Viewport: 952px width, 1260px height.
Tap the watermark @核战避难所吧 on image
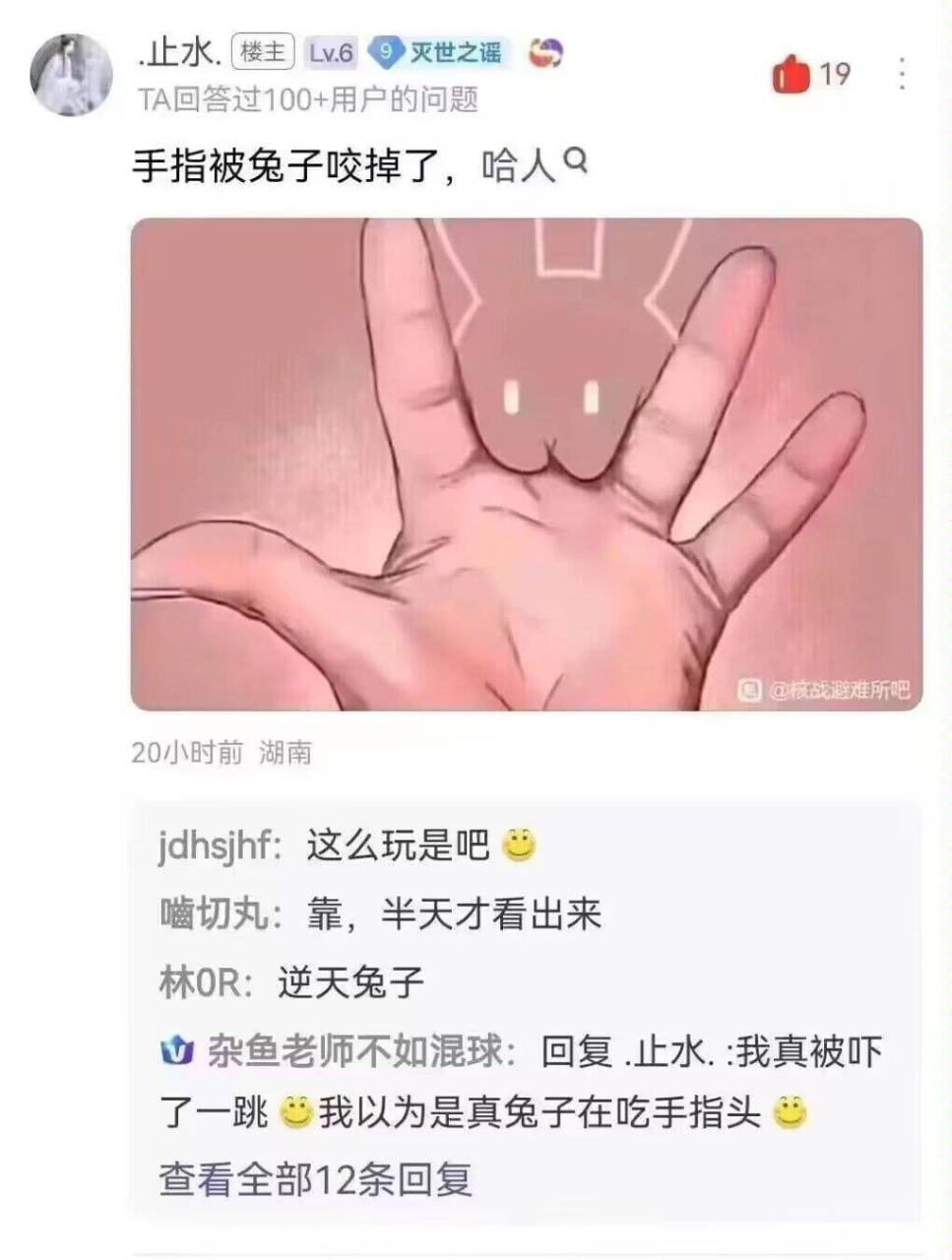[x=834, y=688]
